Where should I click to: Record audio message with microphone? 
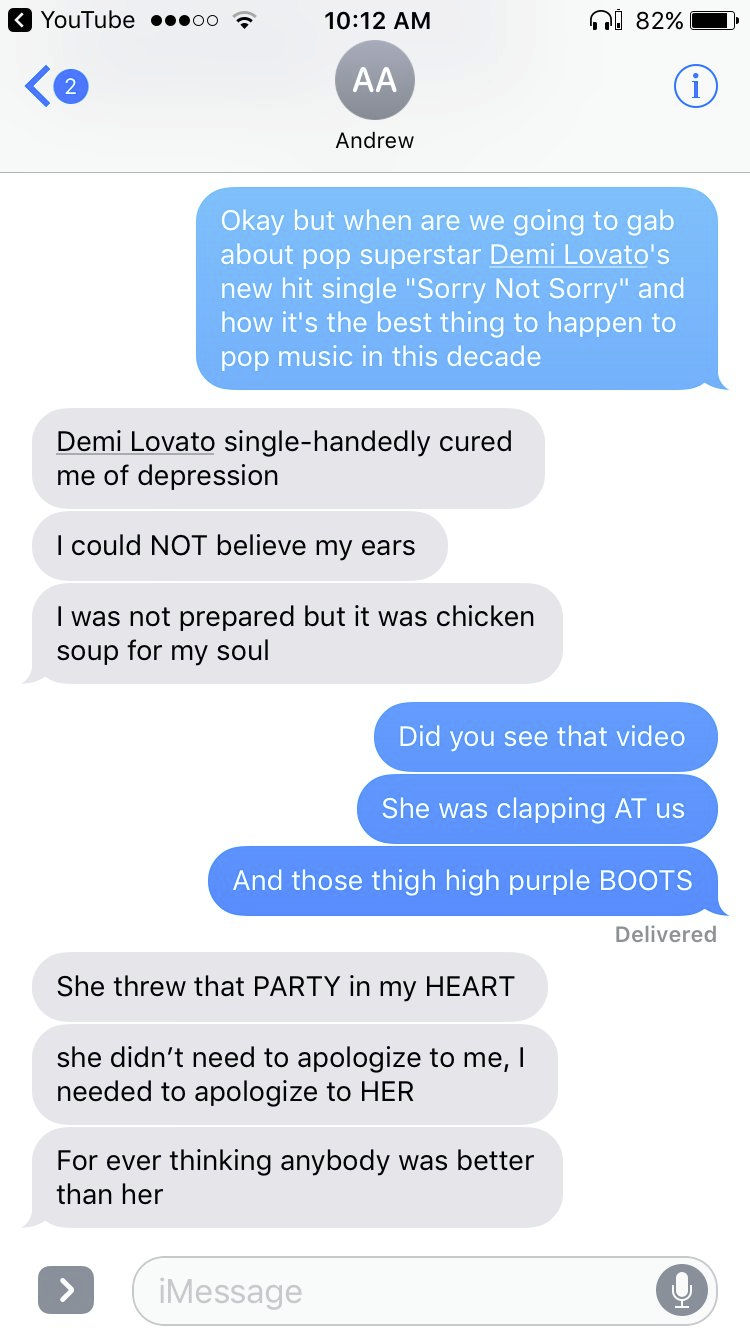click(x=681, y=1291)
